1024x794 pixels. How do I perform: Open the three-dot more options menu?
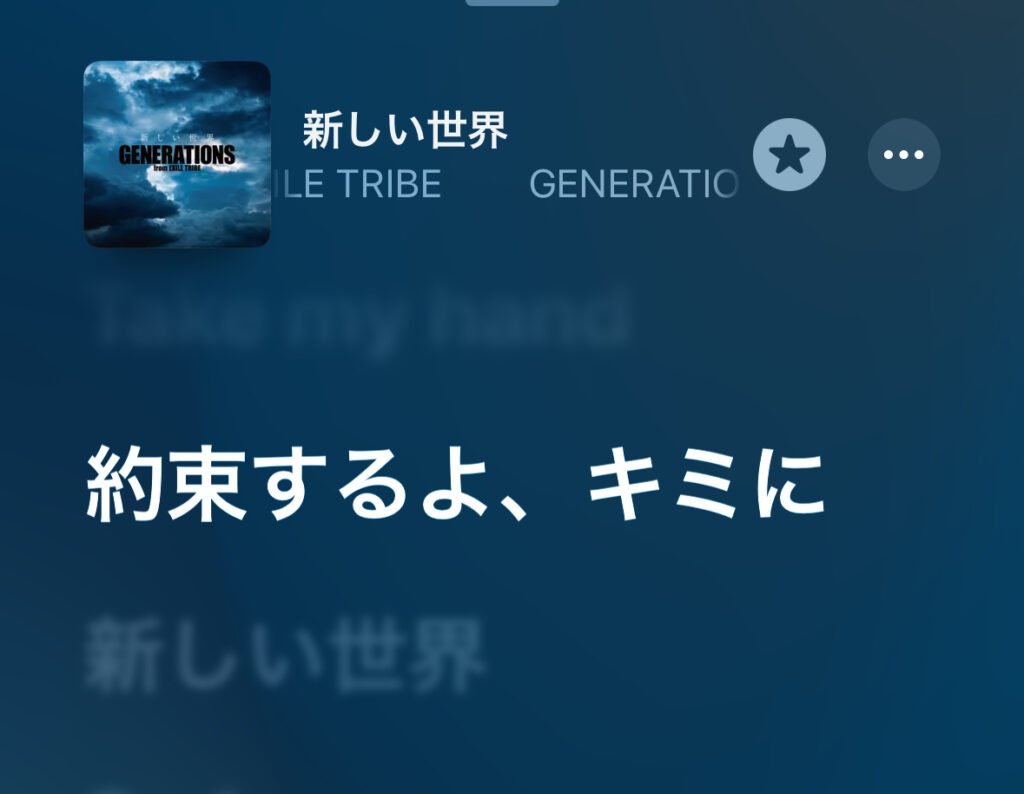click(904, 155)
